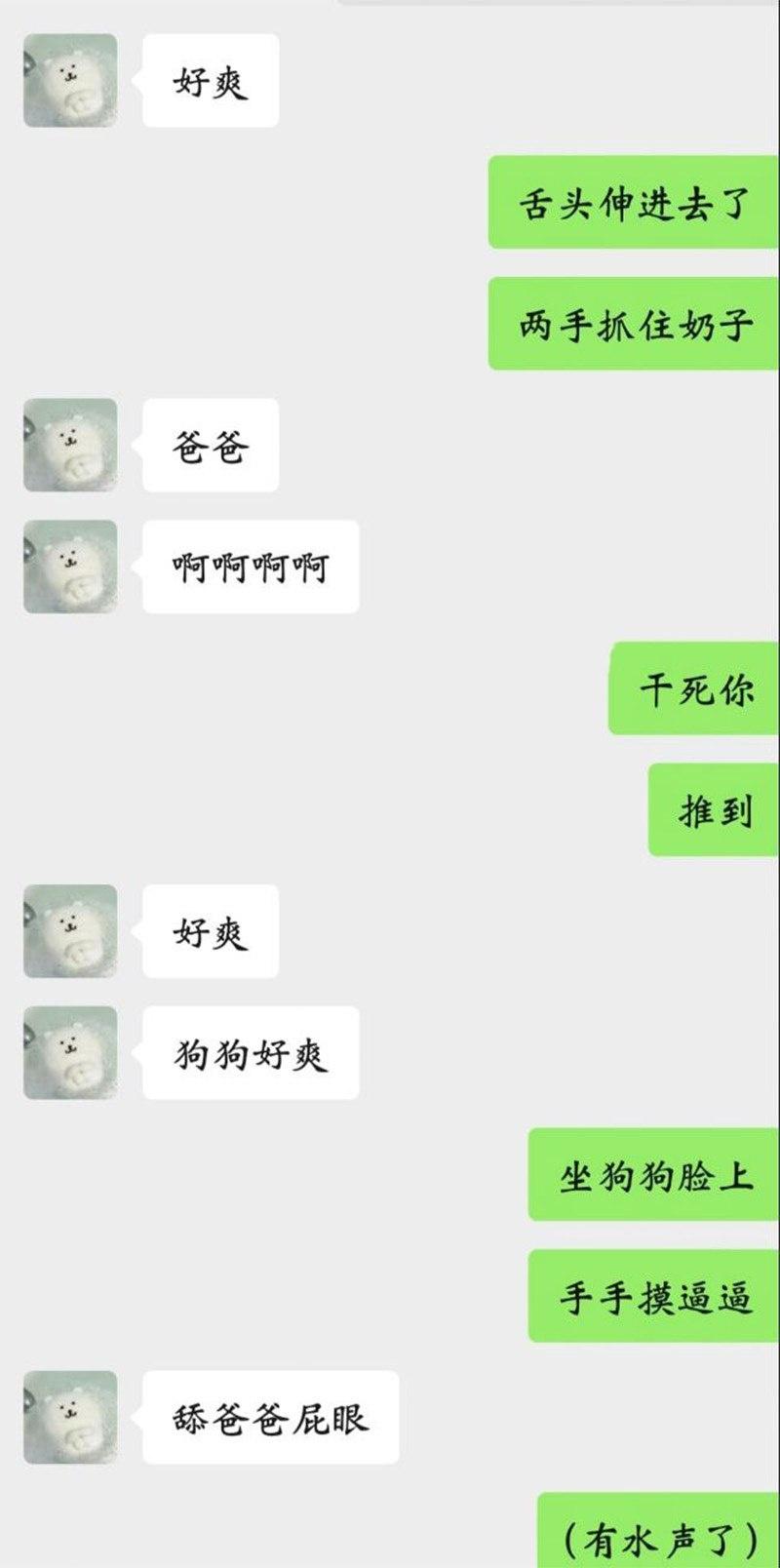780x1568 pixels.
Task: Click the fifth white chat bubble
Action: tap(250, 1052)
